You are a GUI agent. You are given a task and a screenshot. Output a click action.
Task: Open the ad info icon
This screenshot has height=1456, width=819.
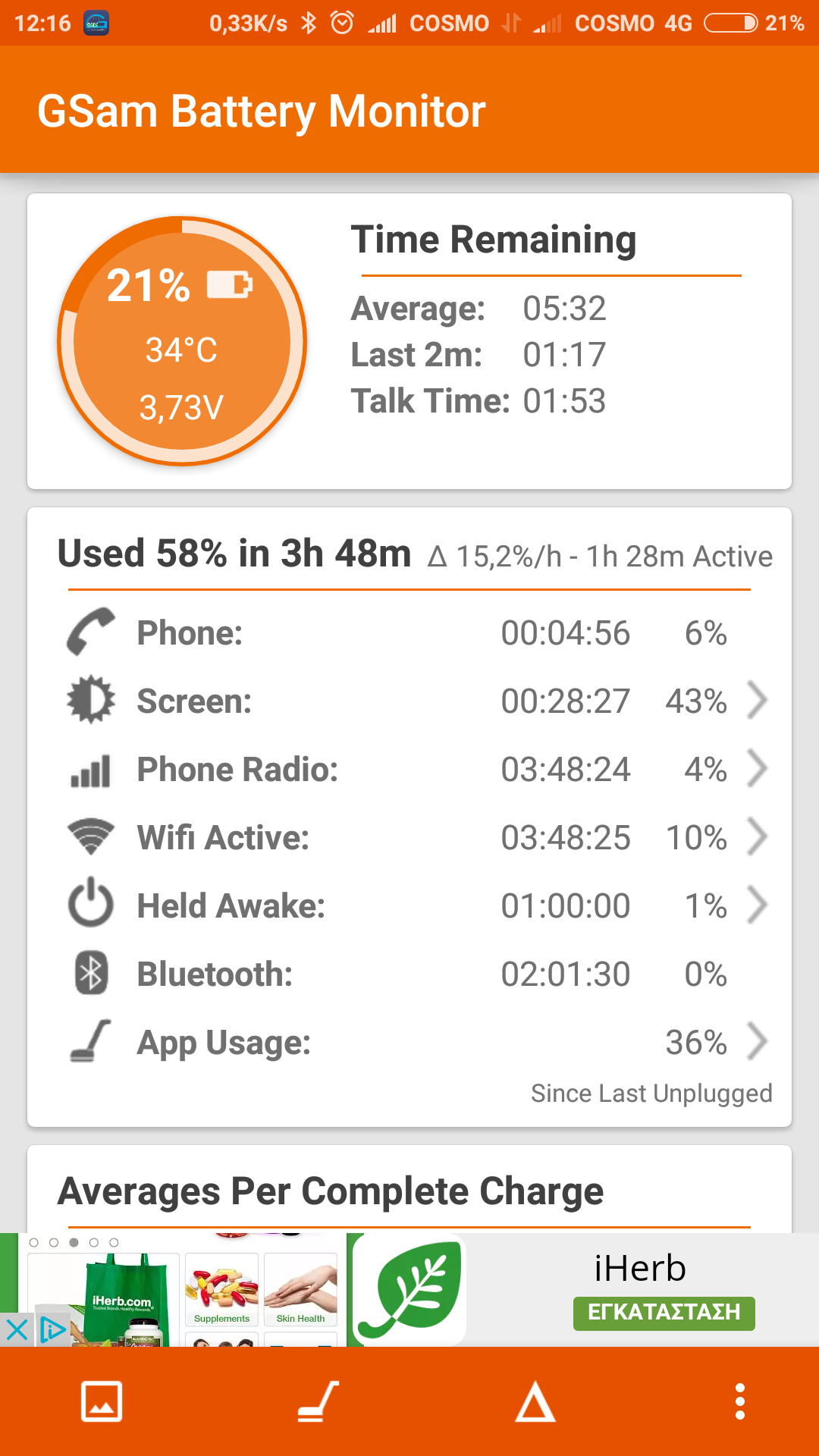pyautogui.click(x=52, y=1329)
